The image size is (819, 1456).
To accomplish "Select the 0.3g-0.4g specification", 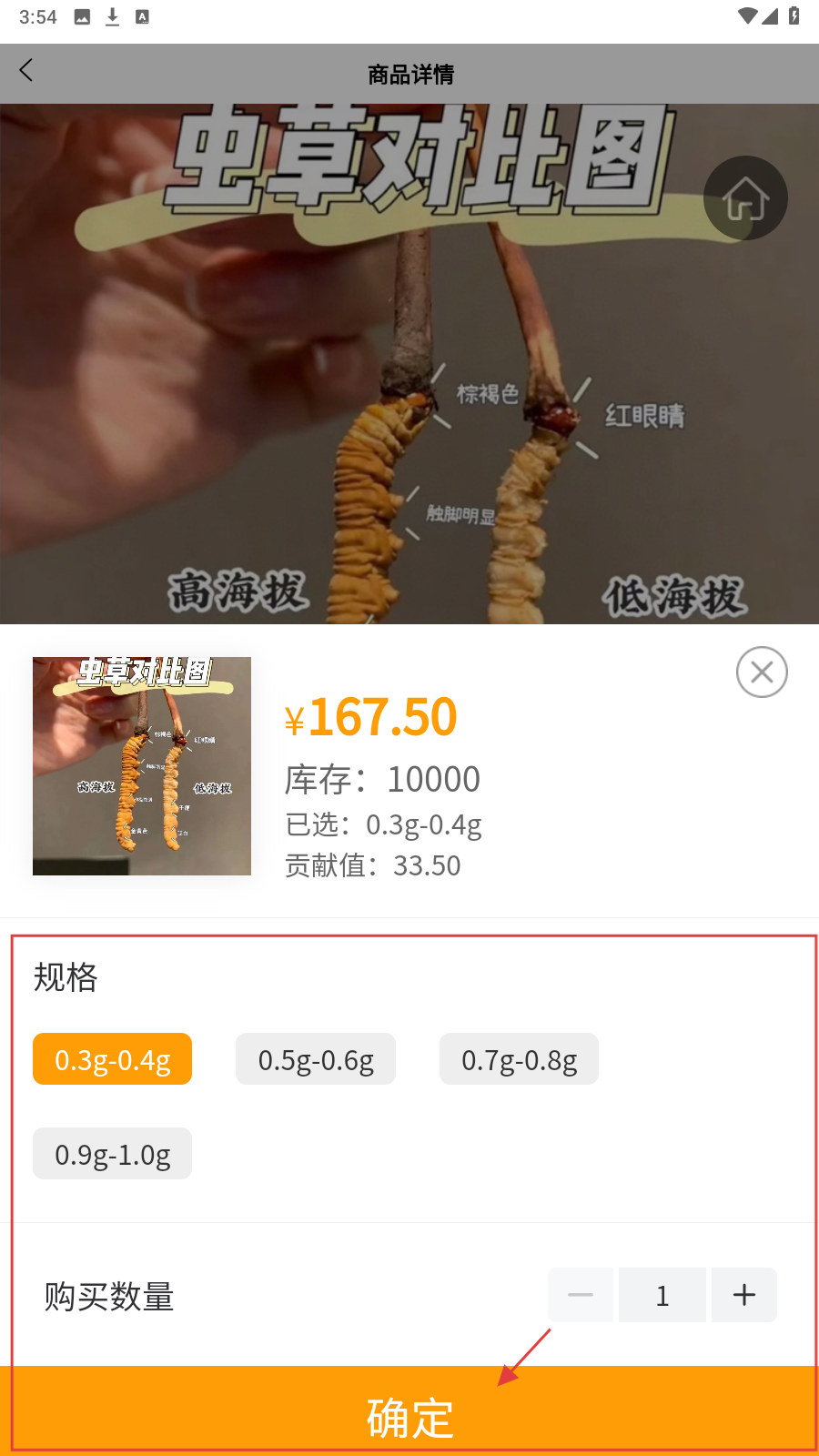I will pyautogui.click(x=113, y=1059).
